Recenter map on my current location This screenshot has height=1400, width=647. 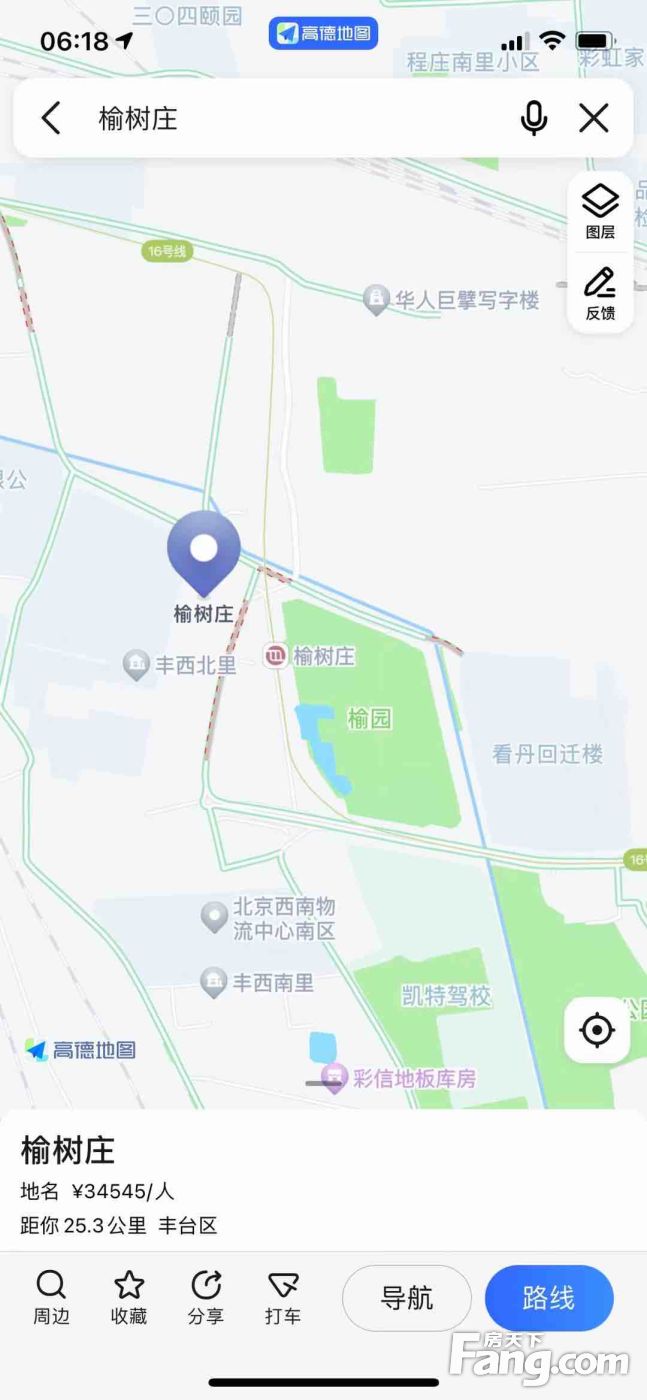point(597,1030)
